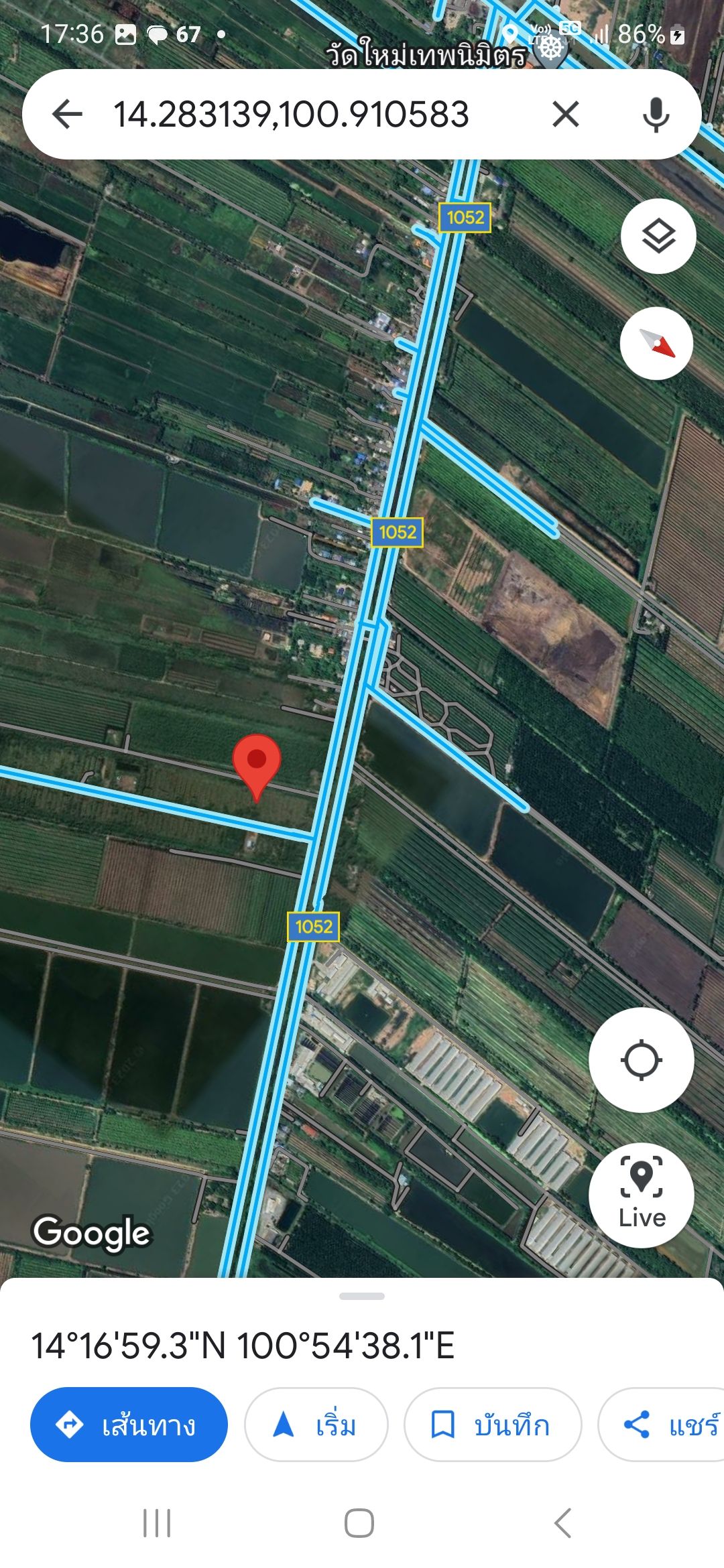Save this place with the บันทึก button

(x=493, y=1425)
